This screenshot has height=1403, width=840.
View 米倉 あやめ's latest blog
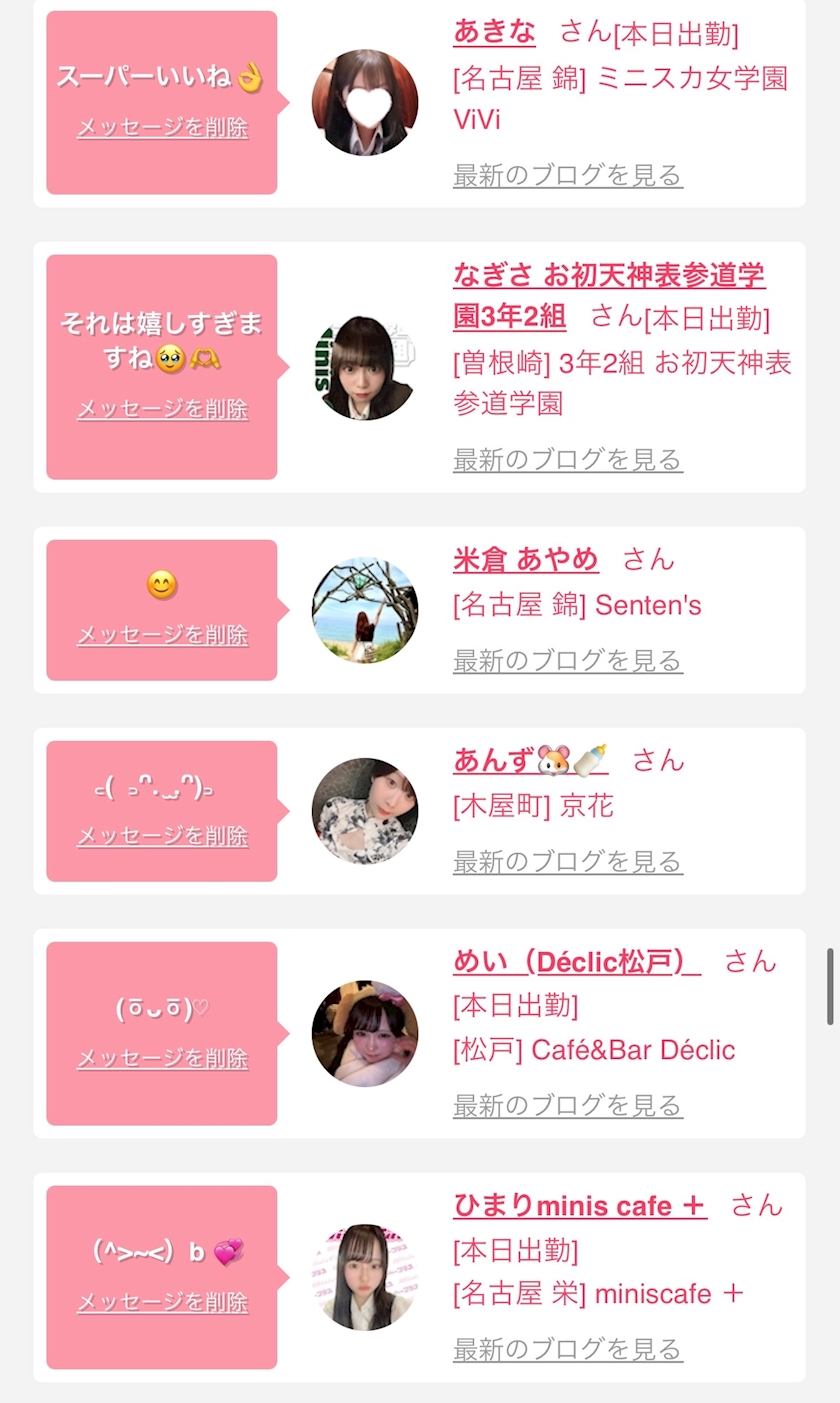[568, 661]
